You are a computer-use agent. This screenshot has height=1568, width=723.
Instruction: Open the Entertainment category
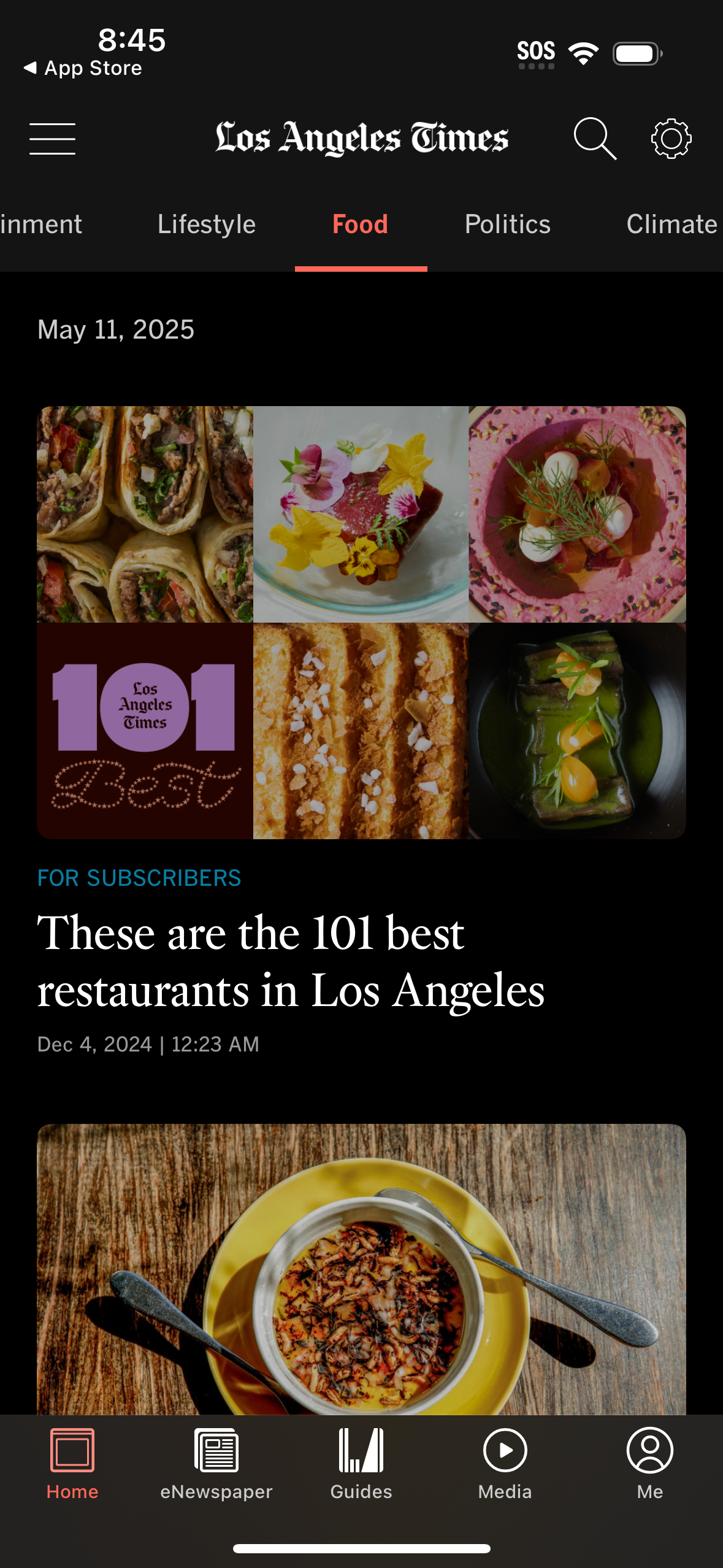(x=40, y=225)
